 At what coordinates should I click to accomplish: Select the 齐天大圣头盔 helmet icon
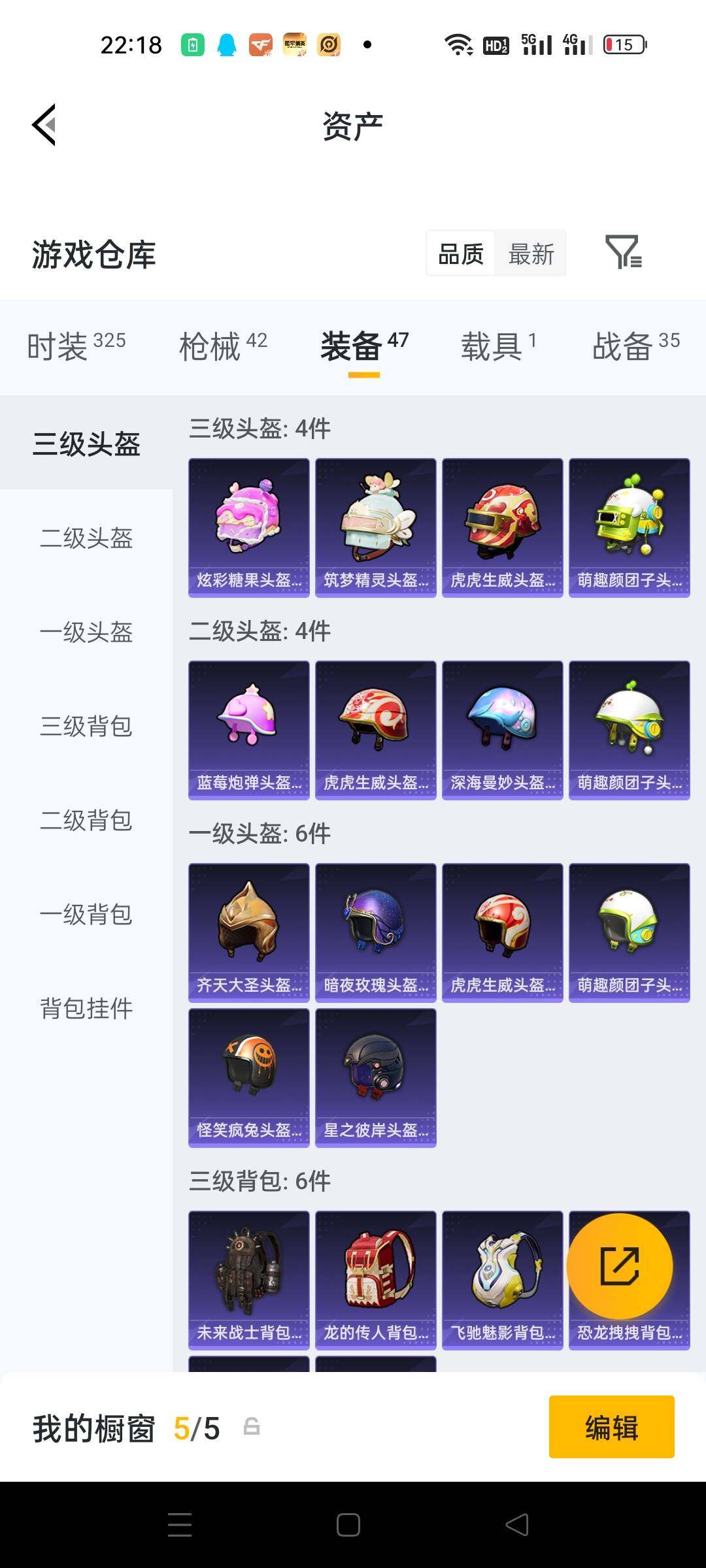click(248, 931)
